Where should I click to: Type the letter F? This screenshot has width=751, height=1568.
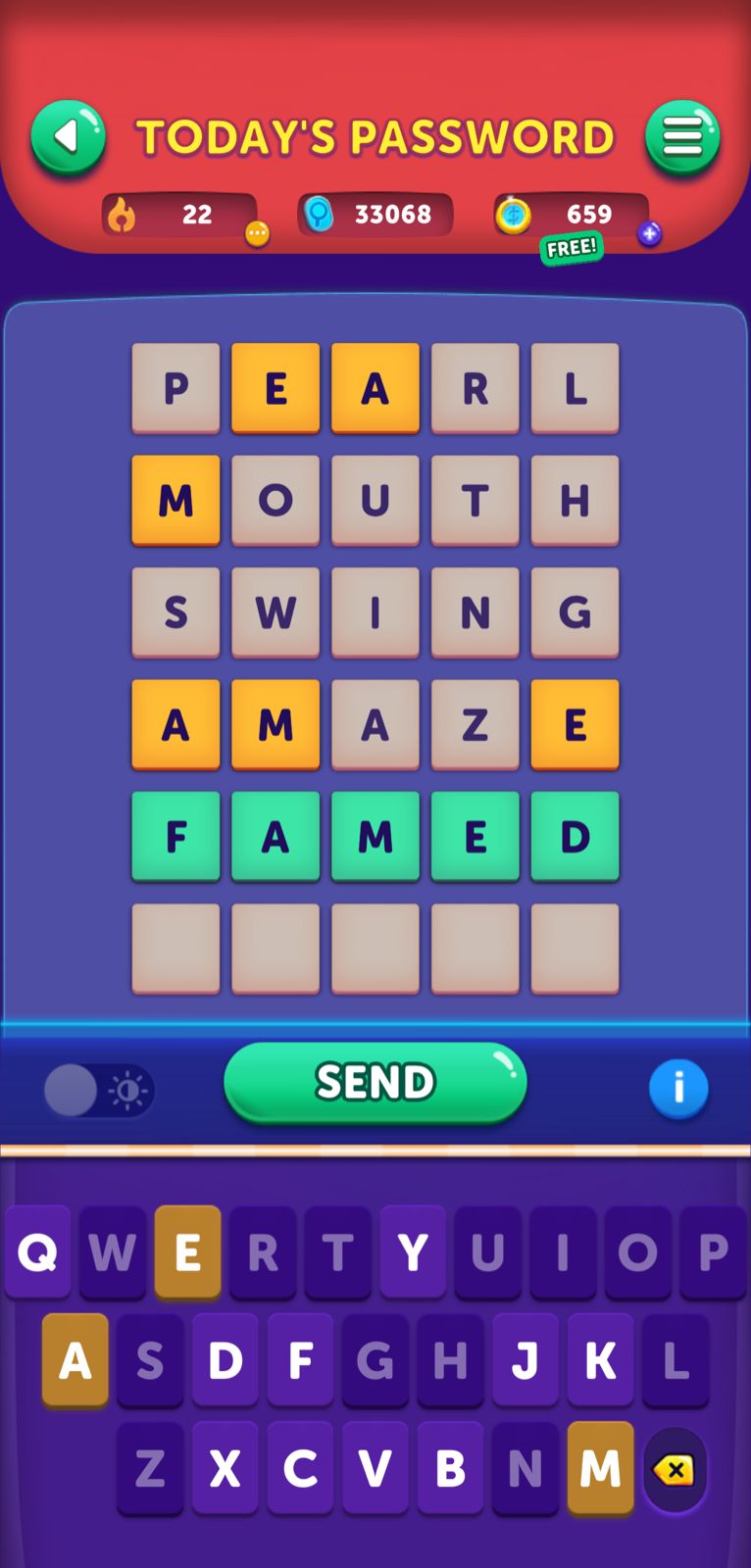(x=300, y=1360)
